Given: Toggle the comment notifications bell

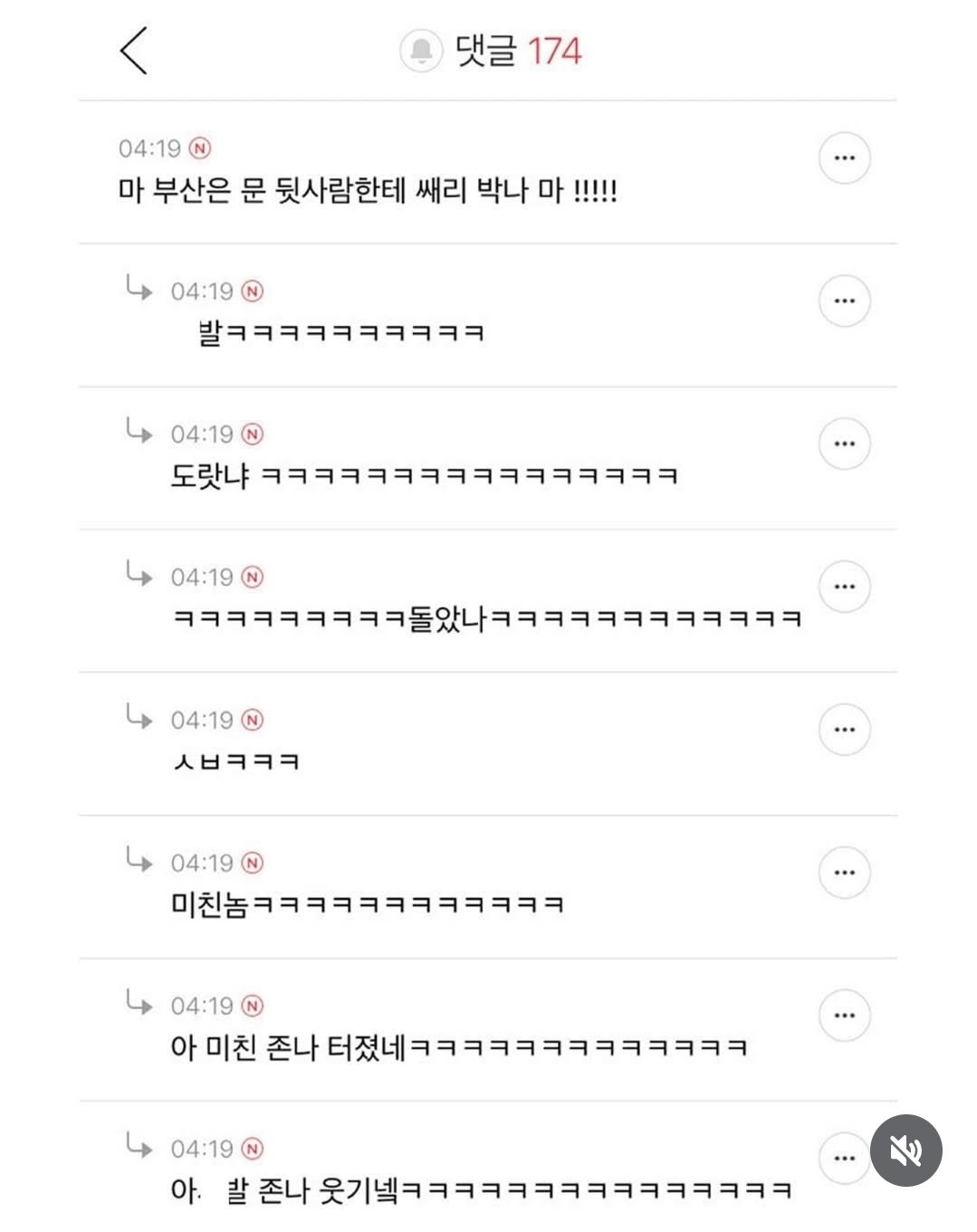Looking at the screenshot, I should point(421,51).
